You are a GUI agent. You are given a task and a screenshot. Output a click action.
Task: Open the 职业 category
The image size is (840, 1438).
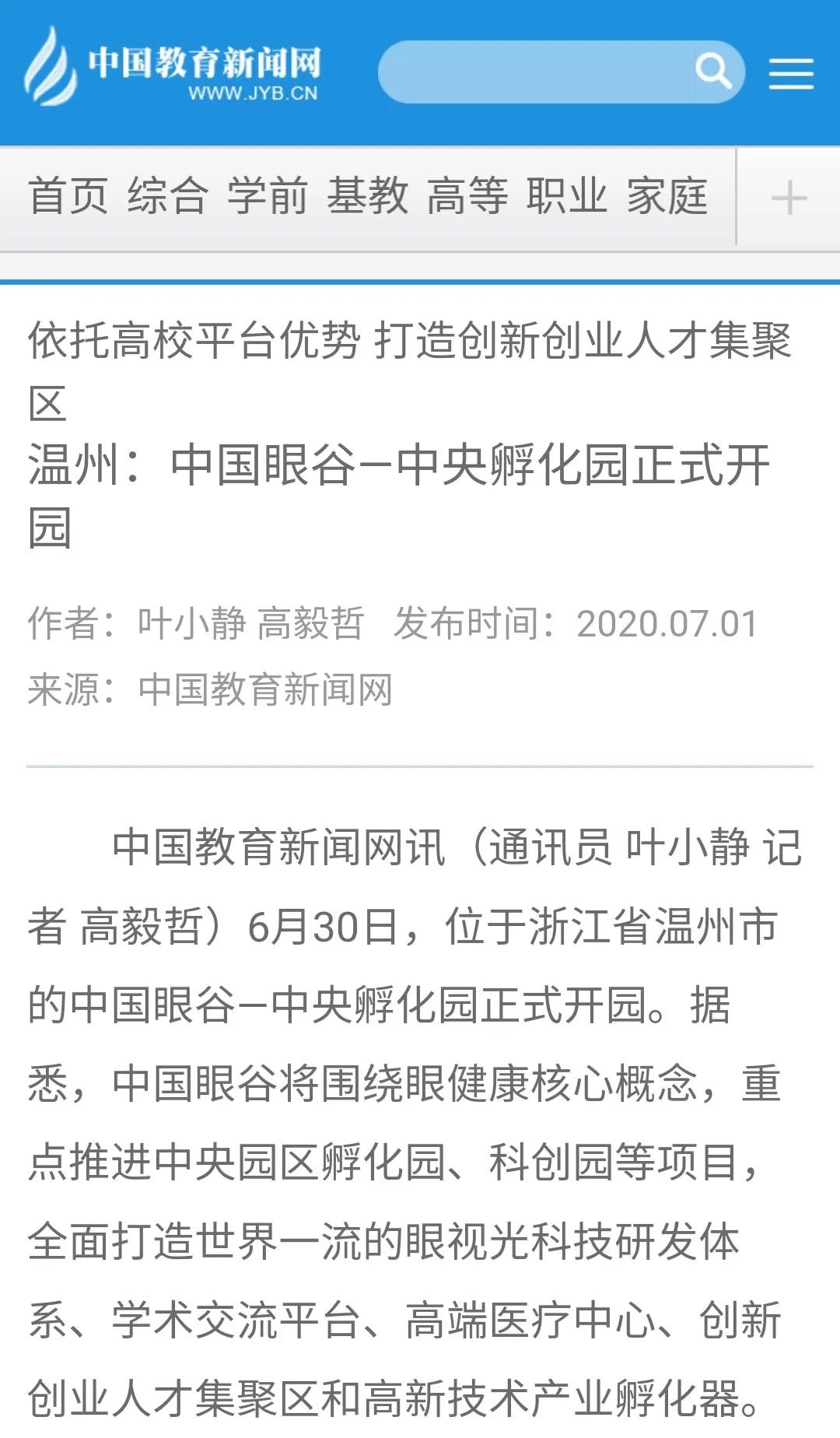click(x=566, y=195)
